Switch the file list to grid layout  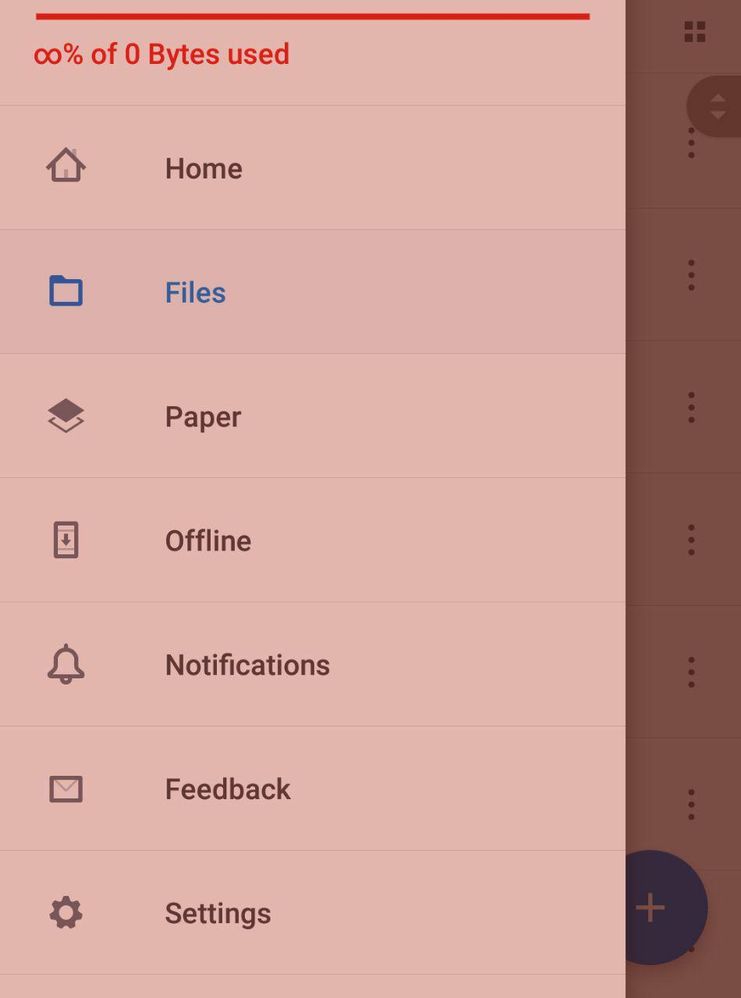tap(694, 31)
